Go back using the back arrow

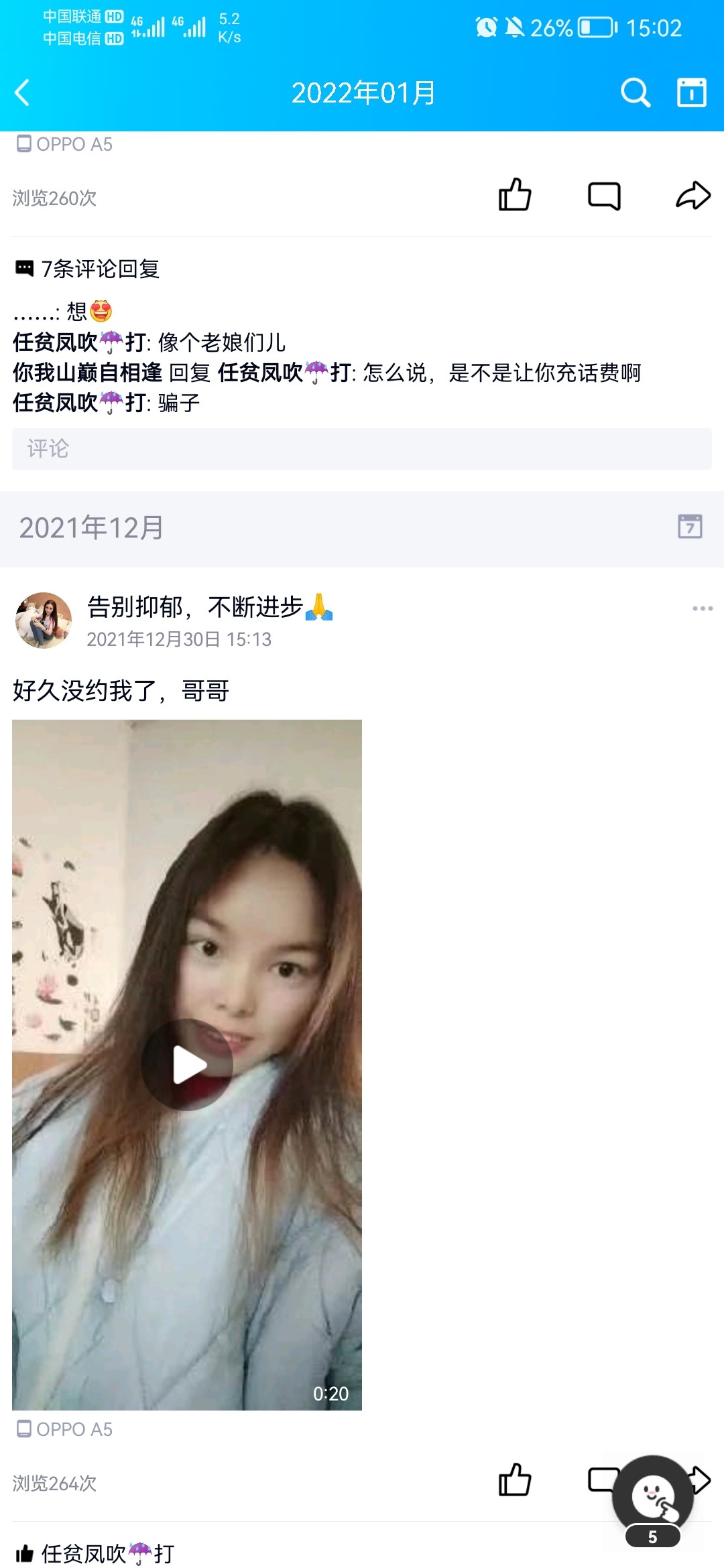coord(22,92)
